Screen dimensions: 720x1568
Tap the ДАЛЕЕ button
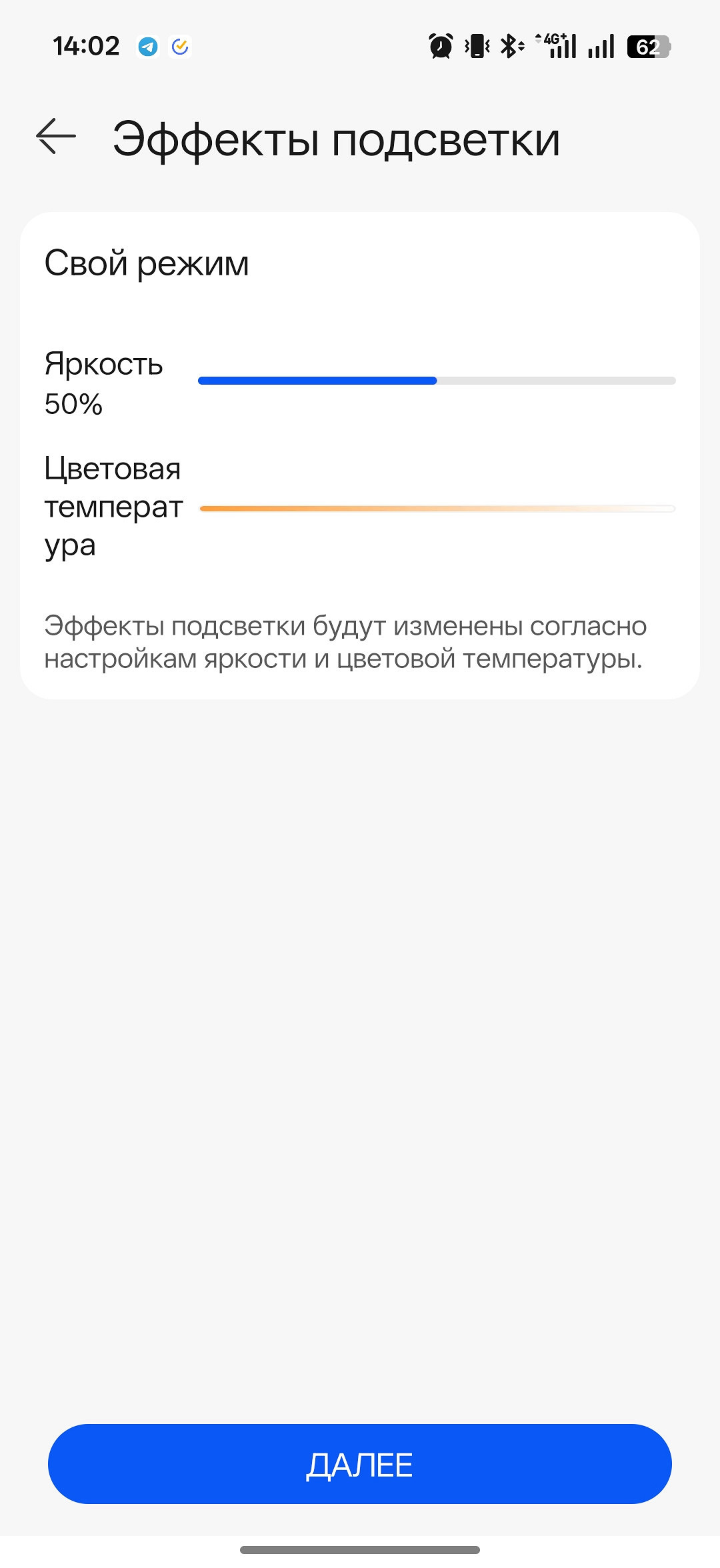point(359,1464)
